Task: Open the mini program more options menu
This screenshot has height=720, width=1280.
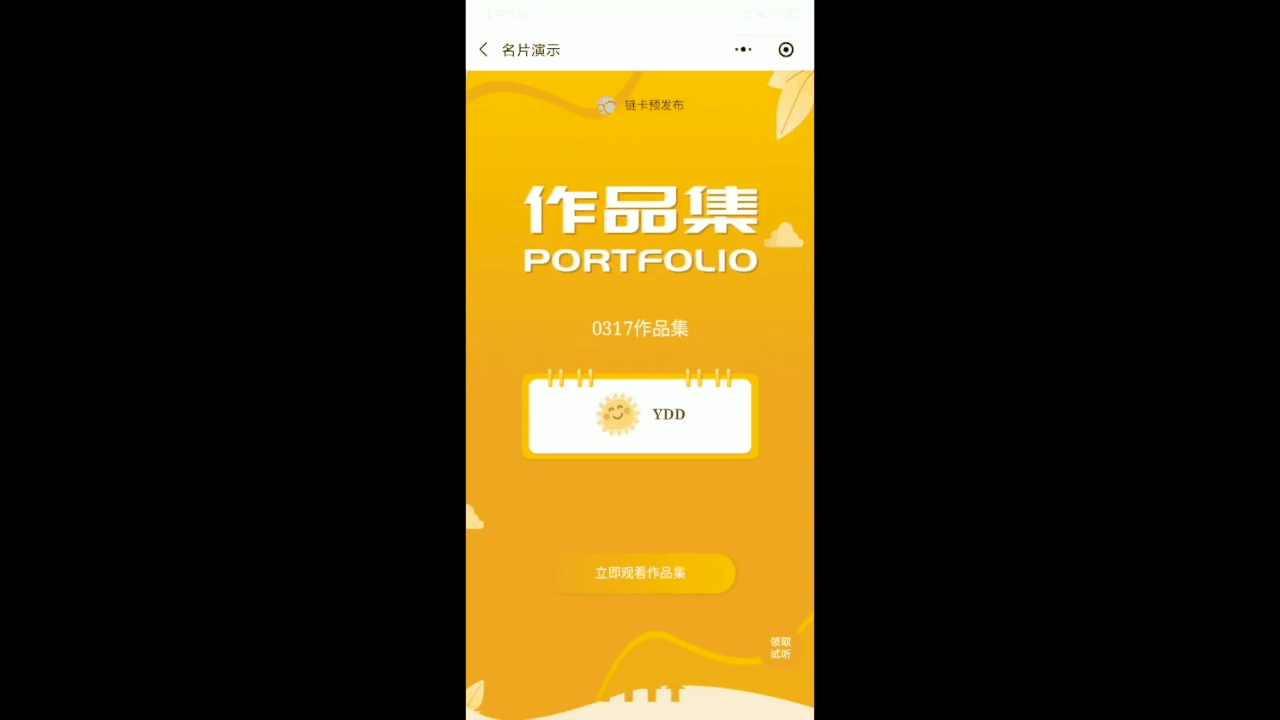Action: pos(743,49)
